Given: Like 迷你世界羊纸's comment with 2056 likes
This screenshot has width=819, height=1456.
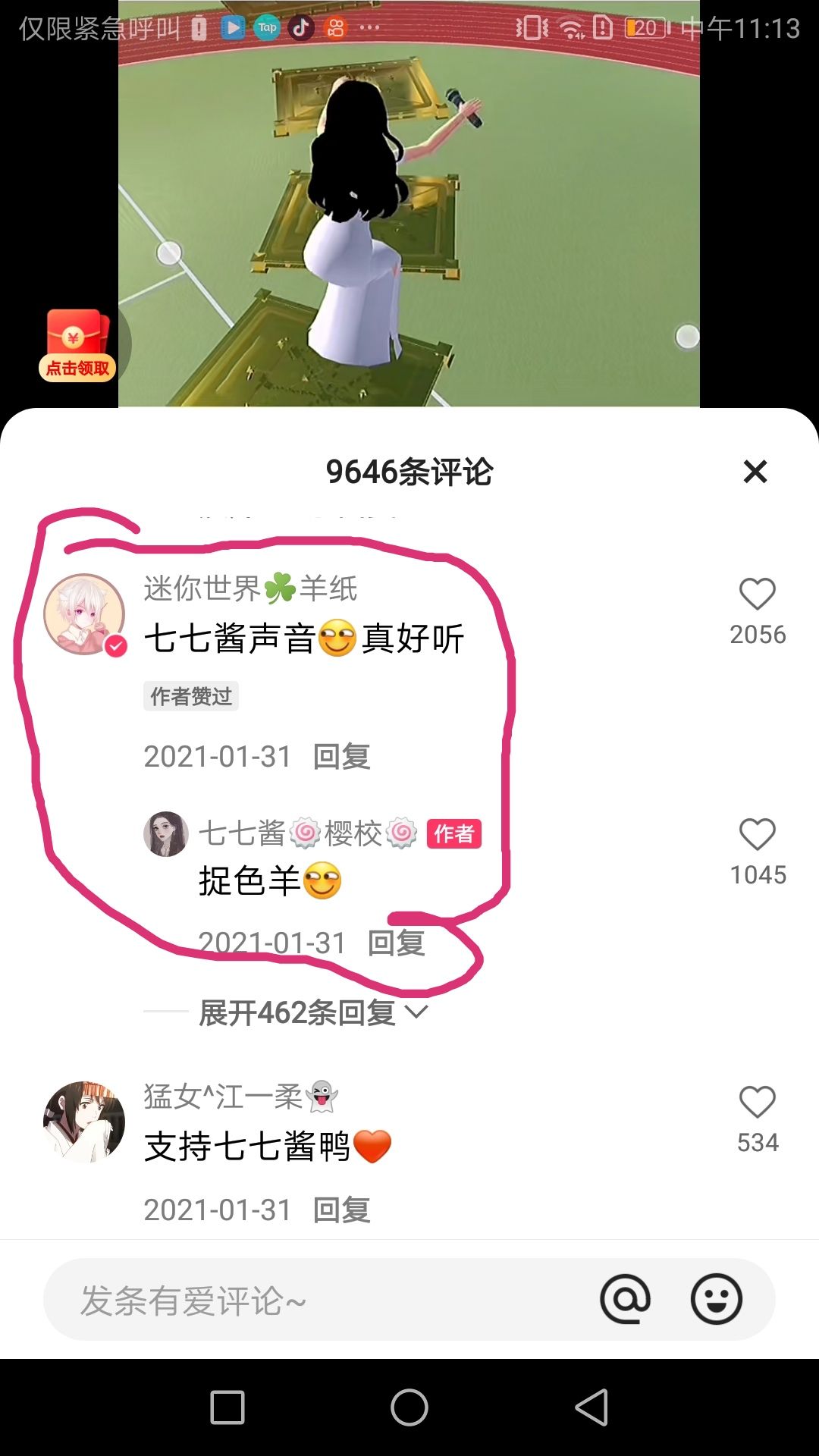Looking at the screenshot, I should (x=758, y=594).
